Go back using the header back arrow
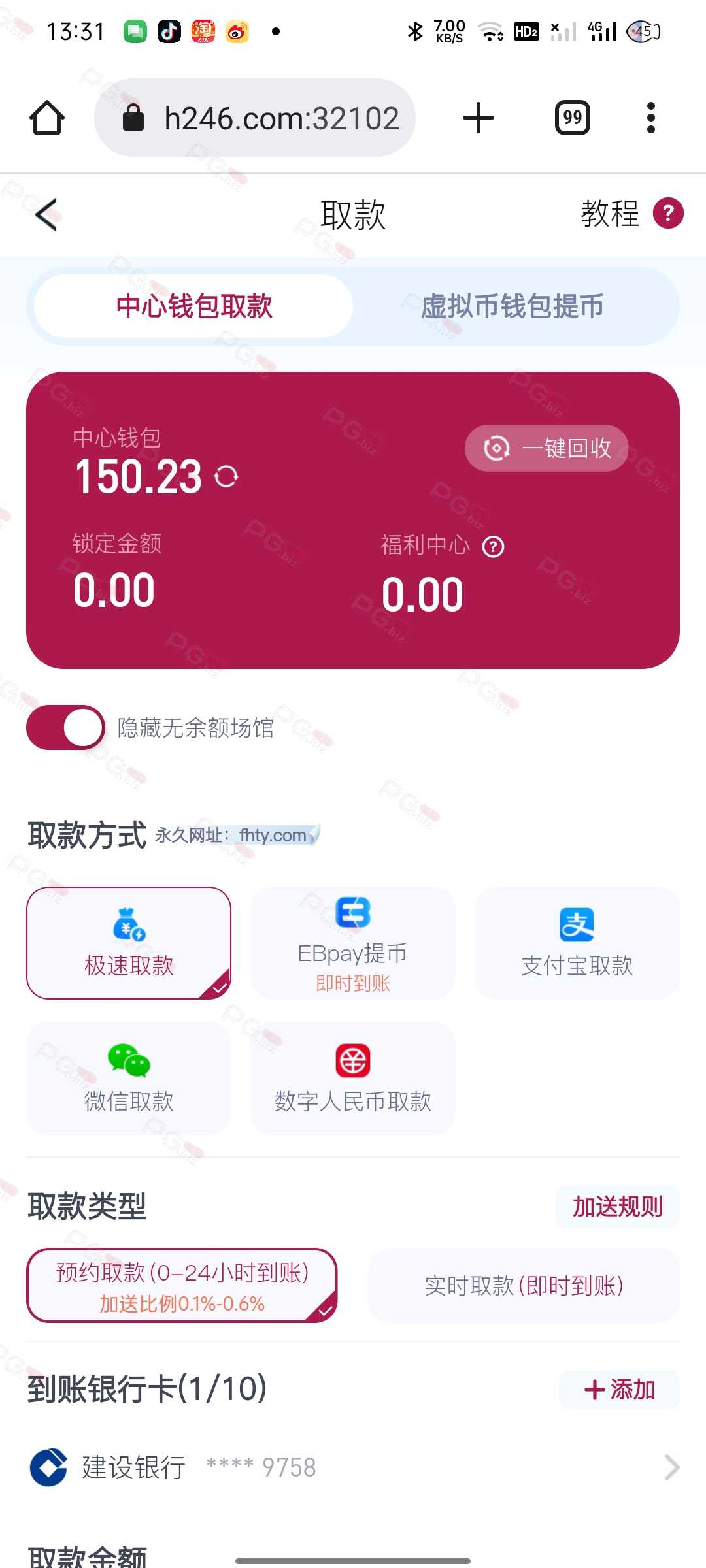Viewport: 706px width, 1568px height. 46,214
